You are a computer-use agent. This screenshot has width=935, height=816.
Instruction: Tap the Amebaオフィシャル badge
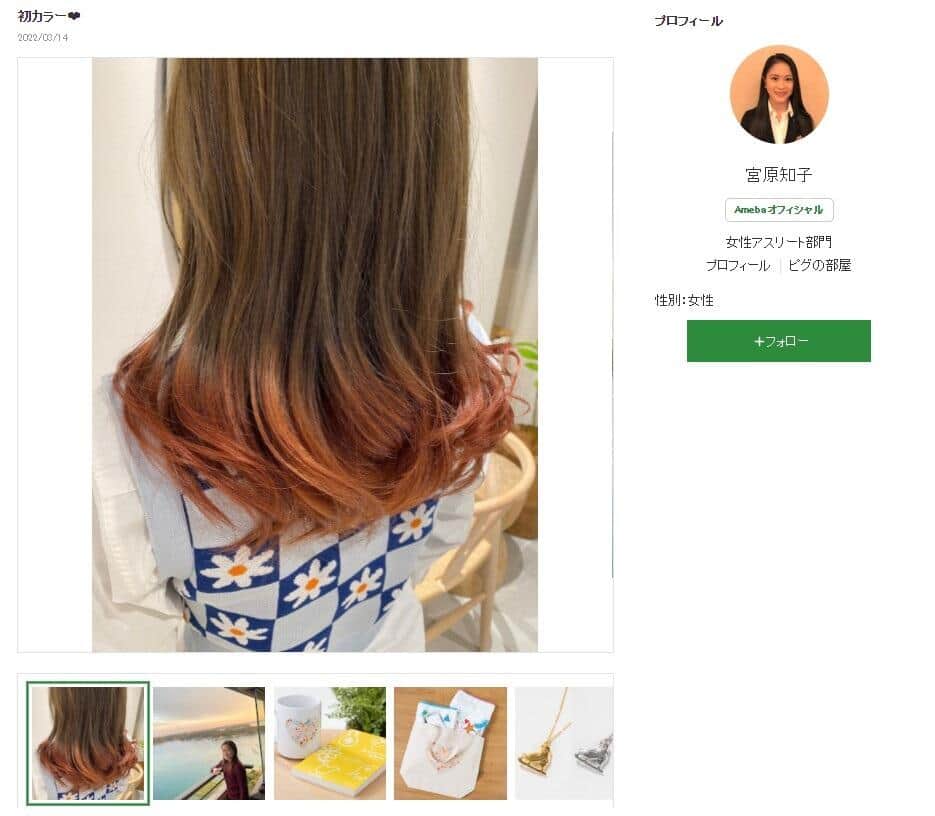pyautogui.click(x=778, y=210)
